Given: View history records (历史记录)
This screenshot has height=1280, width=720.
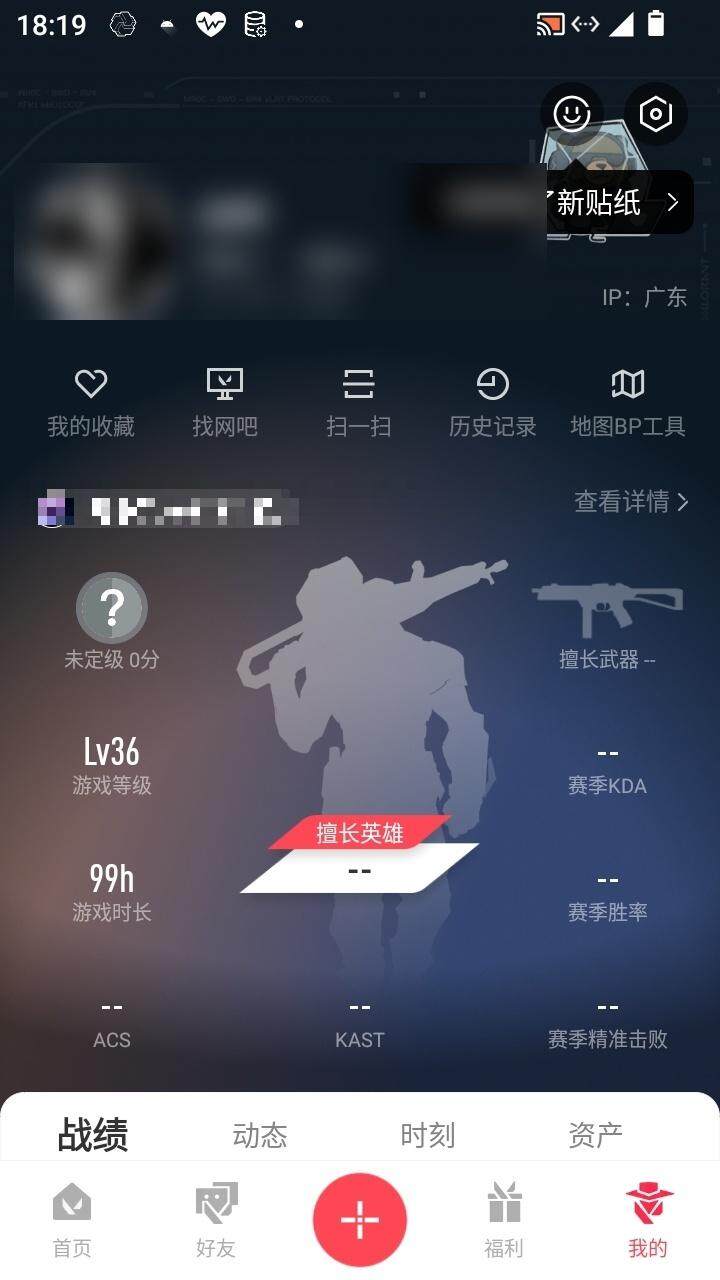Looking at the screenshot, I should [x=492, y=402].
